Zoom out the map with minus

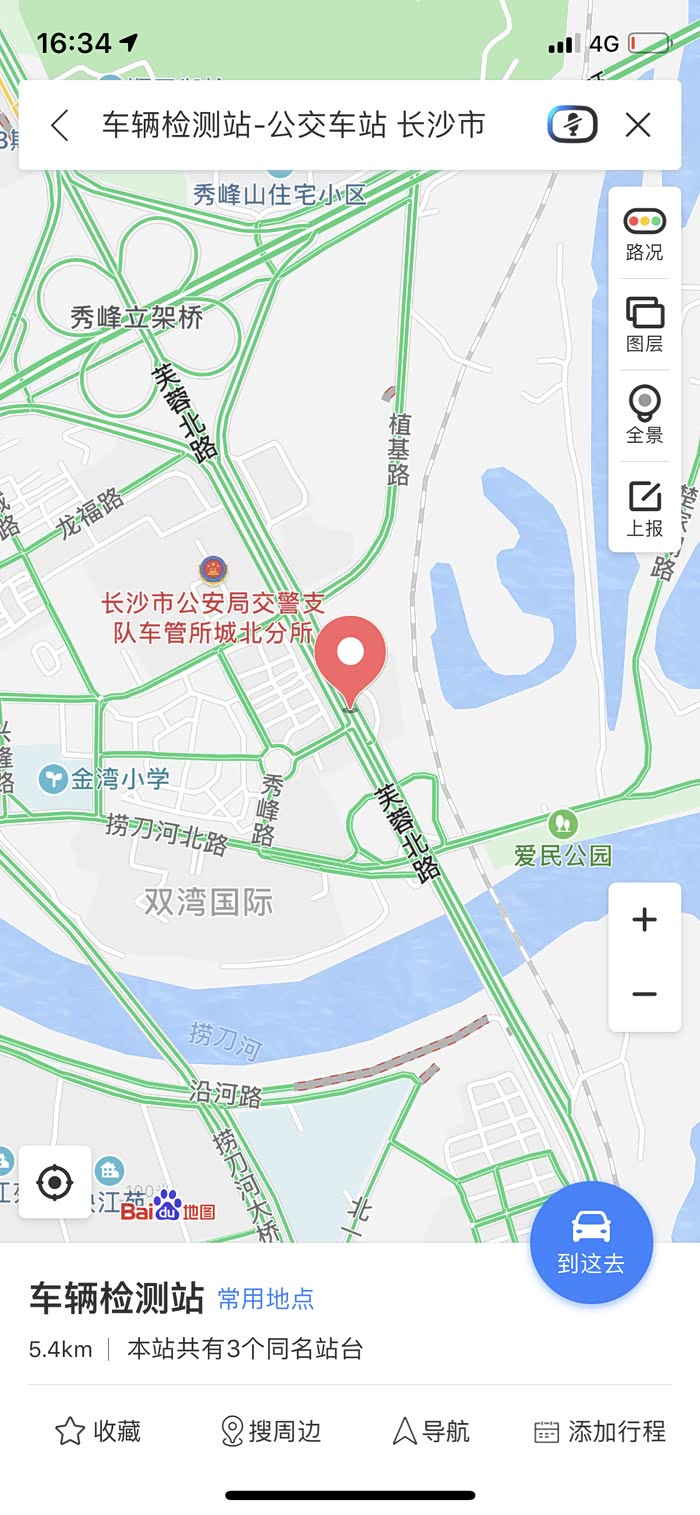pyautogui.click(x=645, y=994)
